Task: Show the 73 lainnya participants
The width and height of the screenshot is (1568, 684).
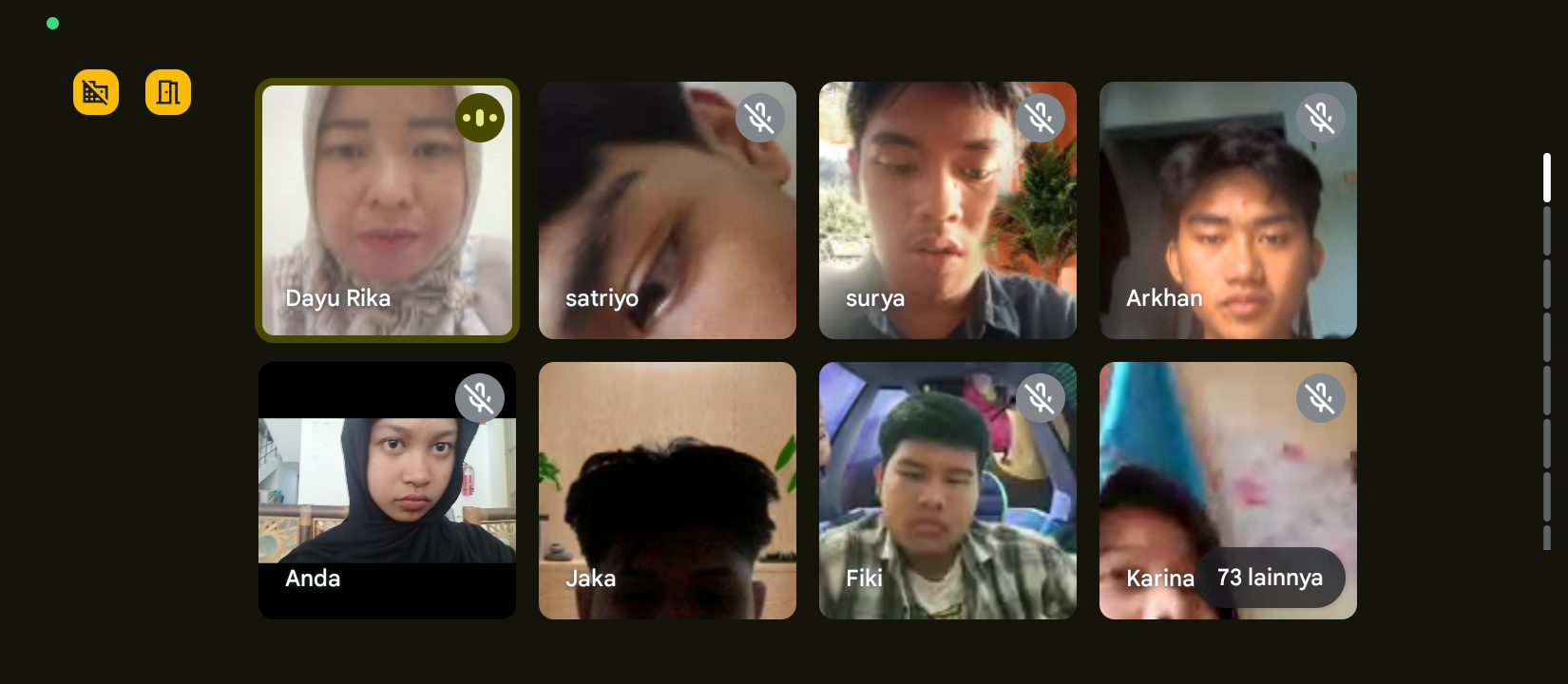Action: (1270, 578)
